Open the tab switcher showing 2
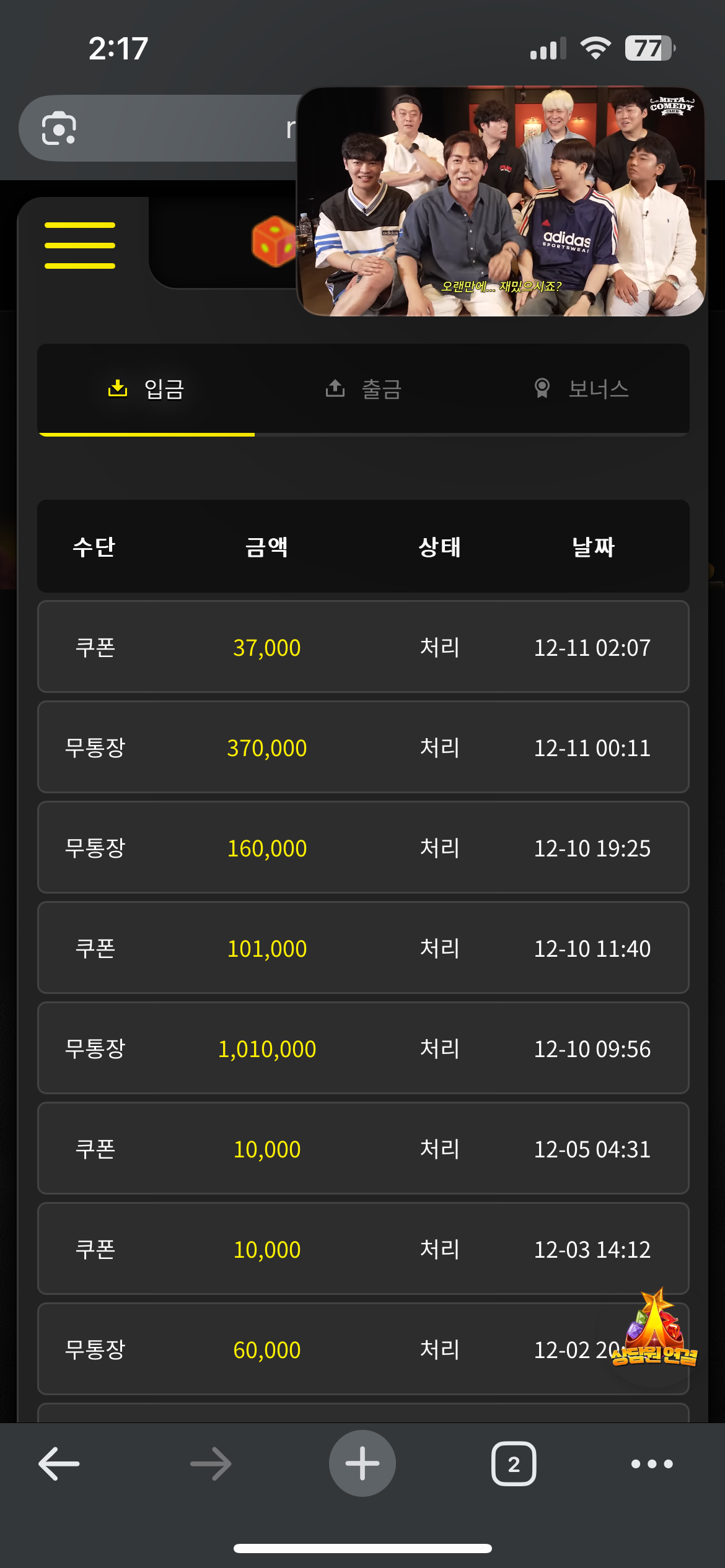The image size is (725, 1568). (514, 1464)
